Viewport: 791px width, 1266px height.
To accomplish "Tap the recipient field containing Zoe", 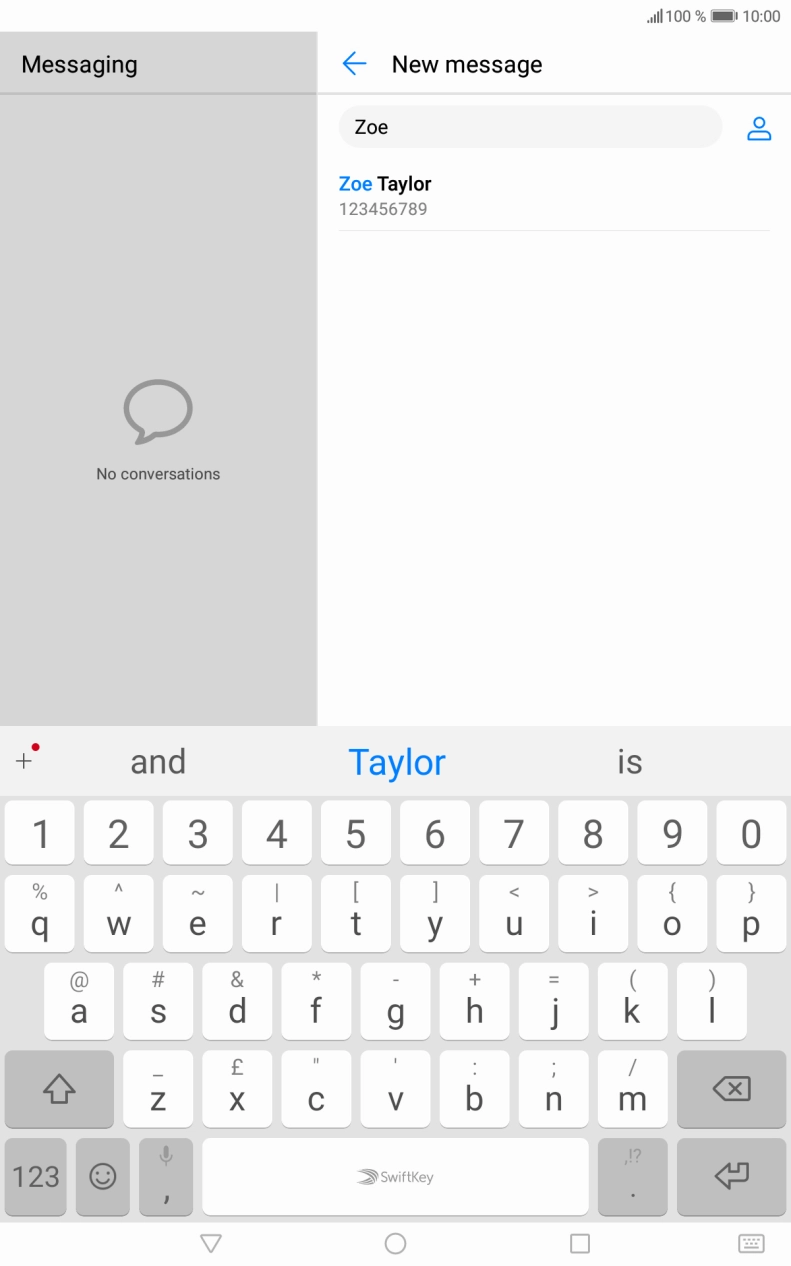I will point(530,127).
